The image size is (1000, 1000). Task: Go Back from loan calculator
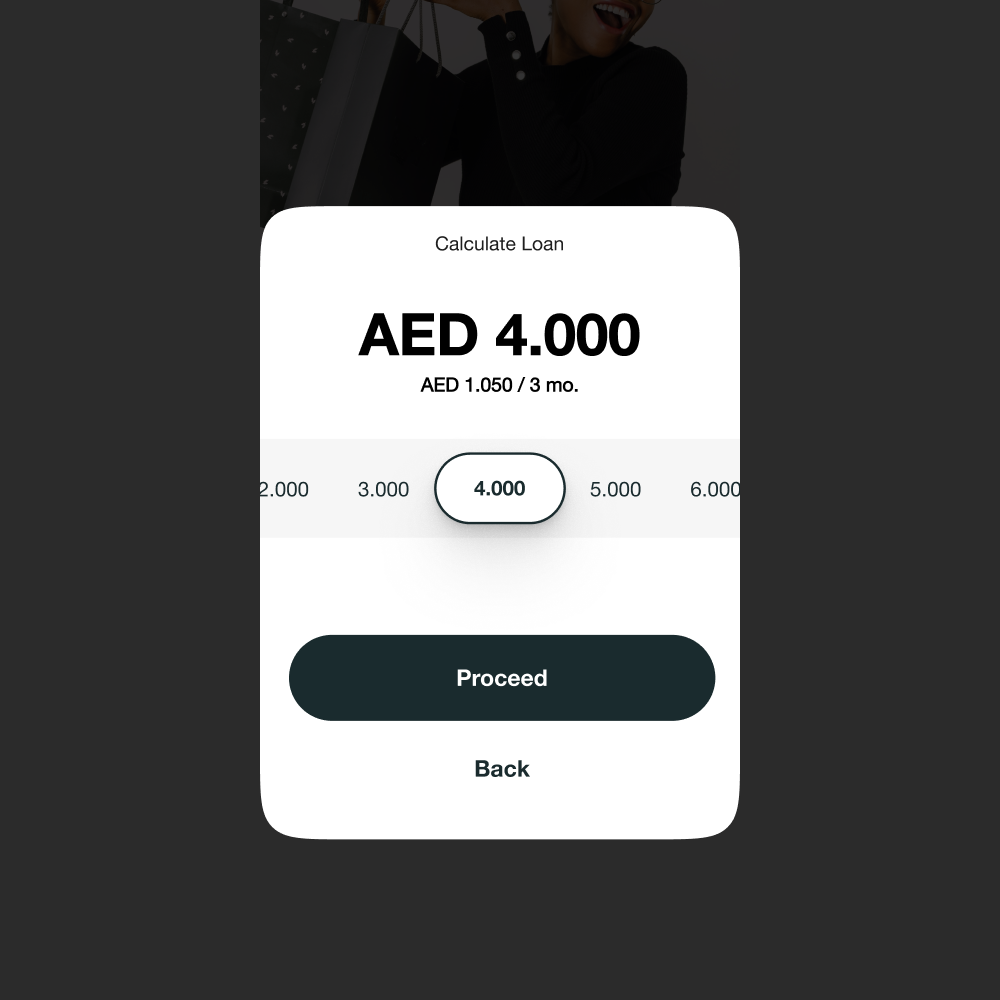501,769
